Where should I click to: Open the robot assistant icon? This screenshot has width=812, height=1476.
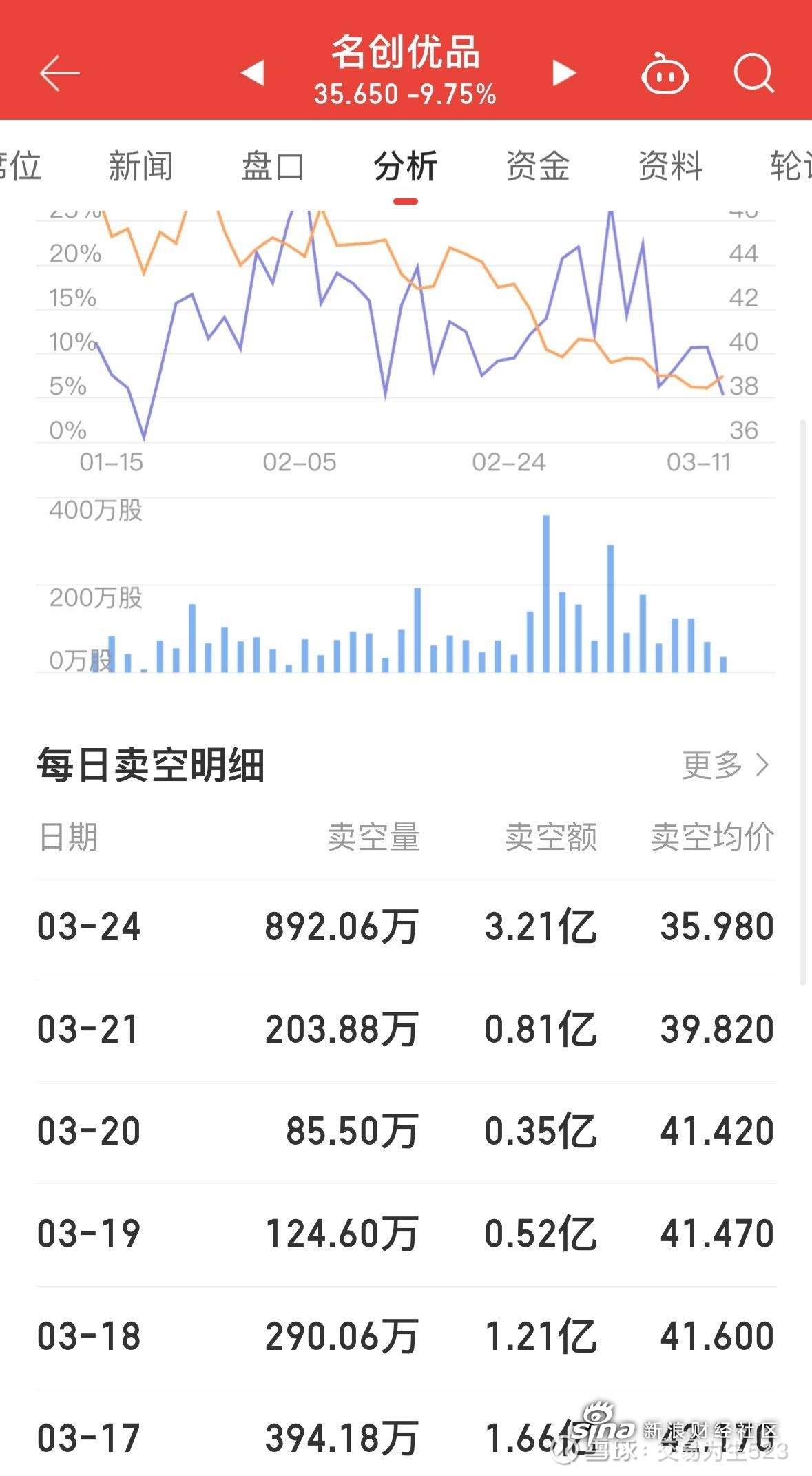point(665,74)
